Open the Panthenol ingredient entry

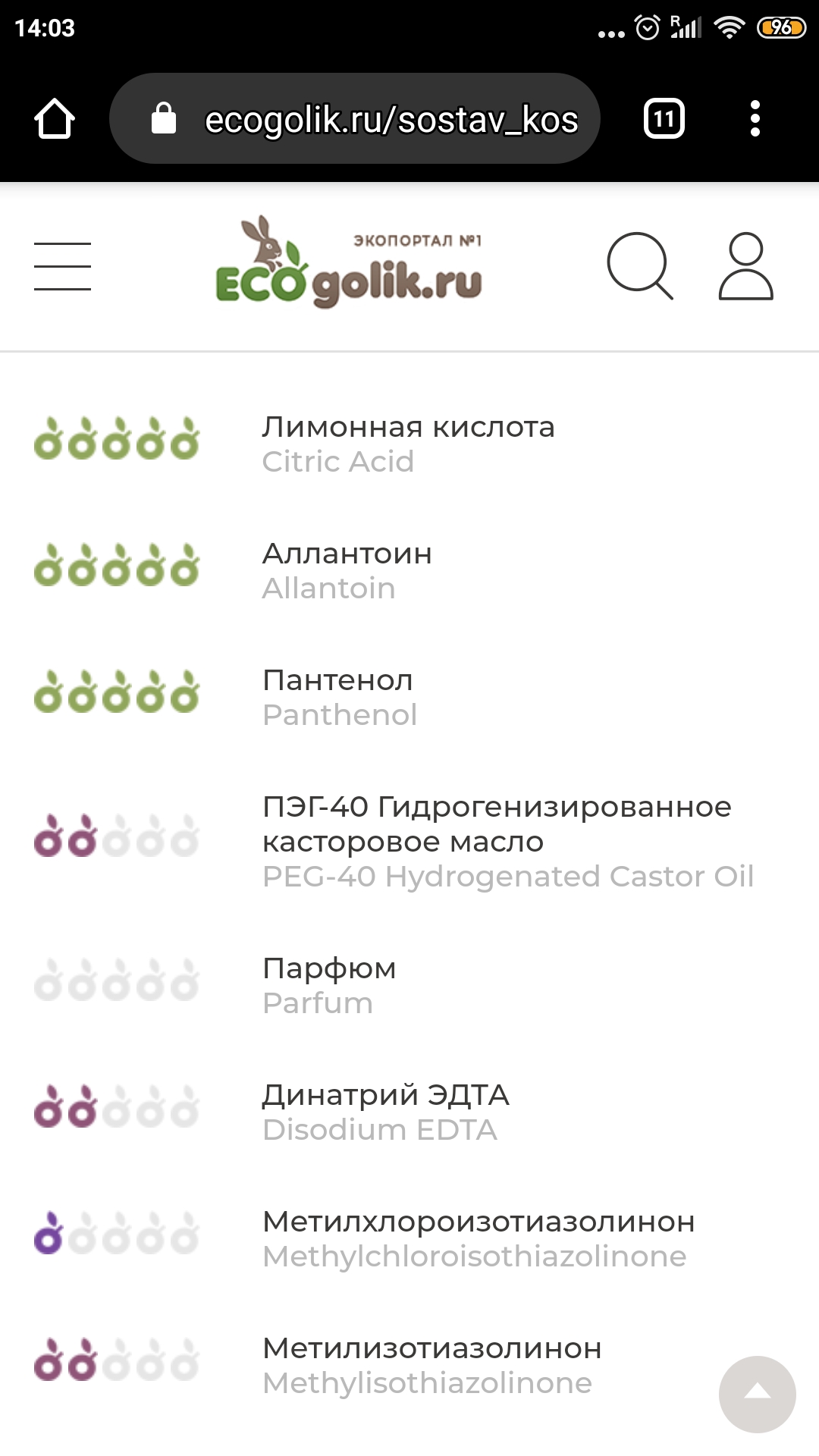tap(339, 697)
